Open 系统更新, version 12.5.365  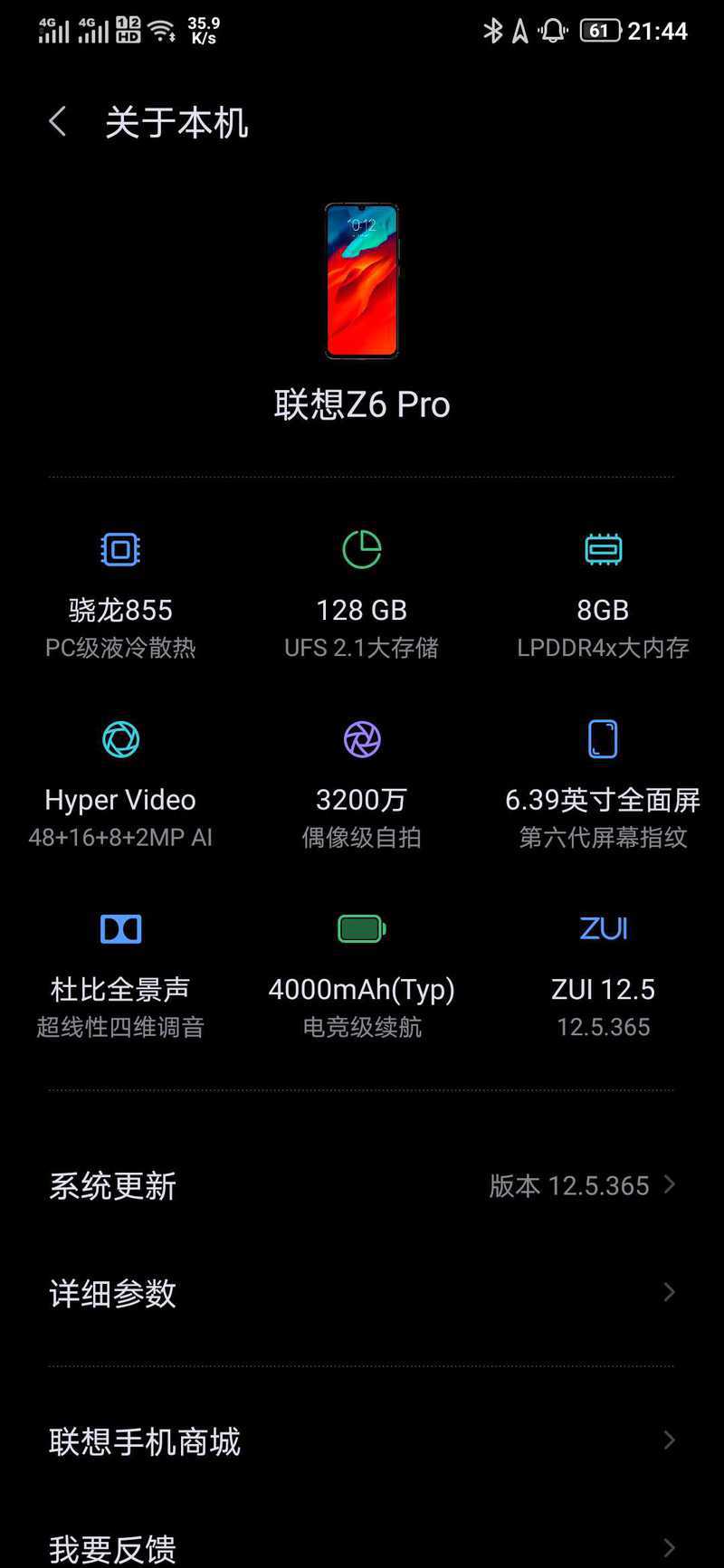coord(362,1185)
